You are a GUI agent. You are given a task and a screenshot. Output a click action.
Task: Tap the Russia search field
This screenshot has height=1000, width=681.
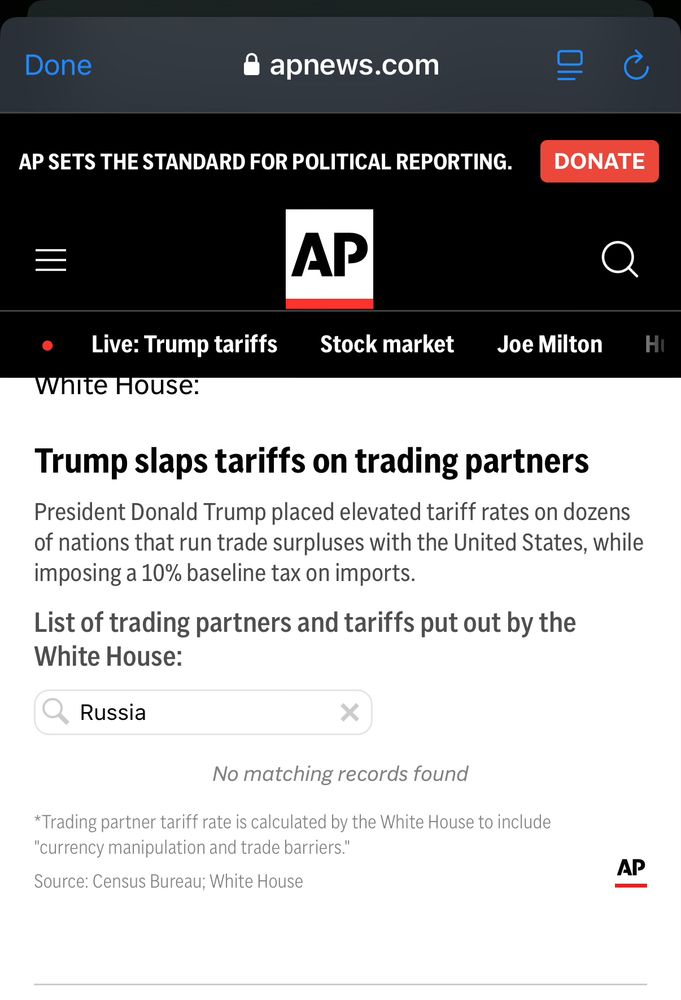(x=203, y=712)
